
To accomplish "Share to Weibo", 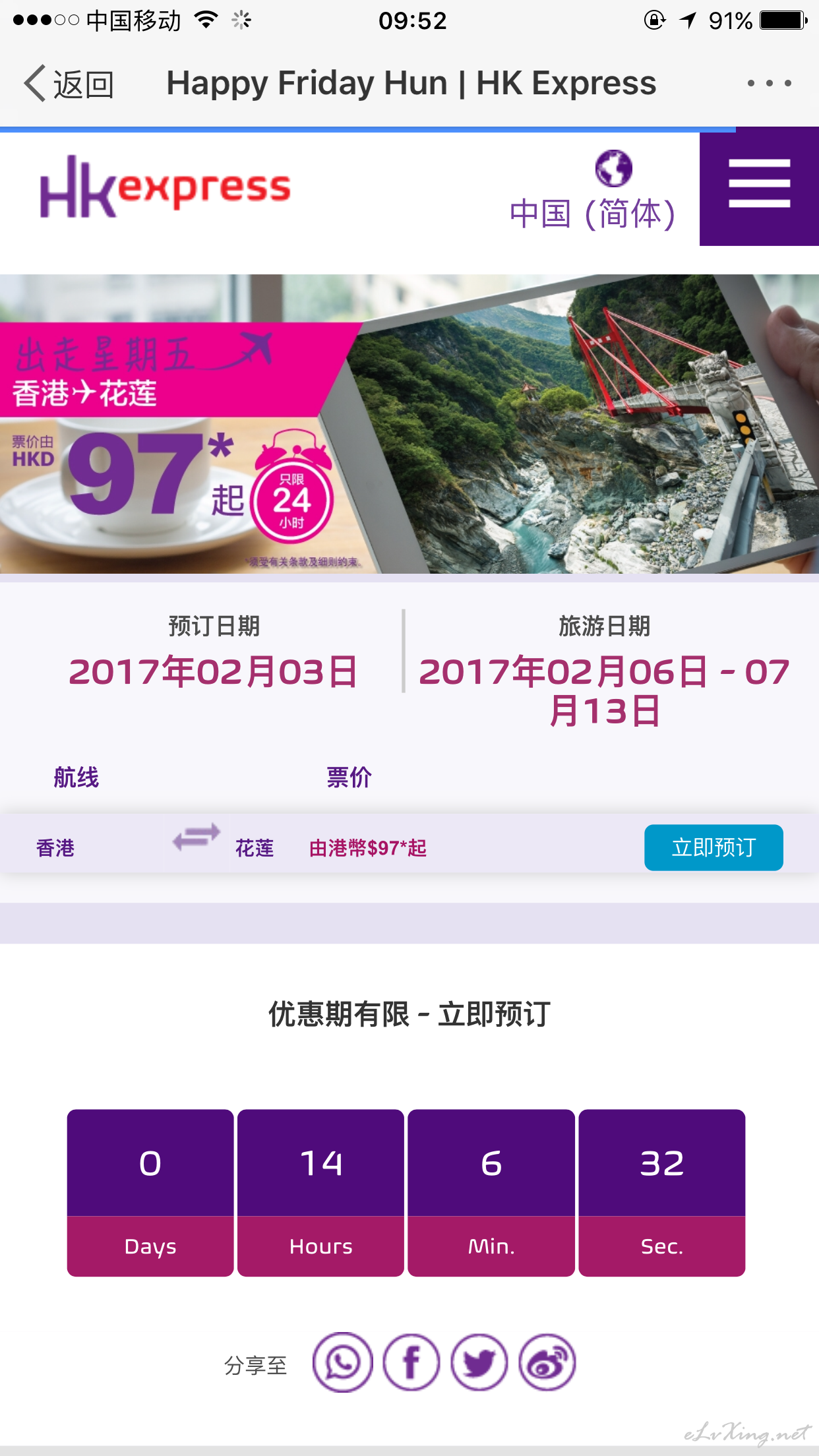I will 547,1362.
